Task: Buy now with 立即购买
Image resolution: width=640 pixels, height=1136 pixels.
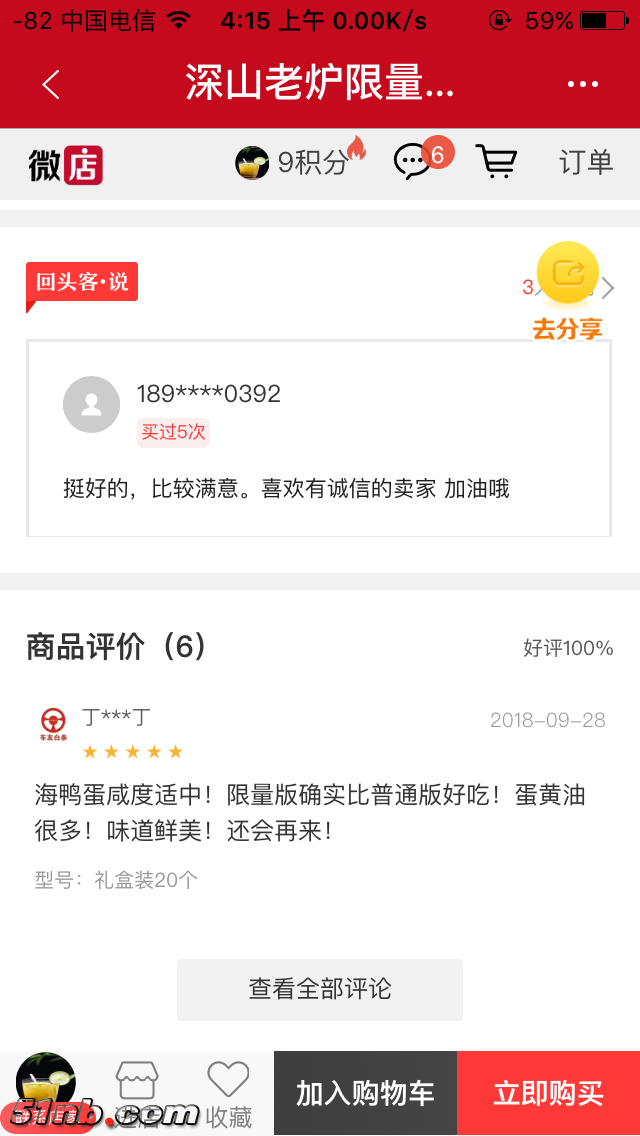Action: coord(548,1093)
